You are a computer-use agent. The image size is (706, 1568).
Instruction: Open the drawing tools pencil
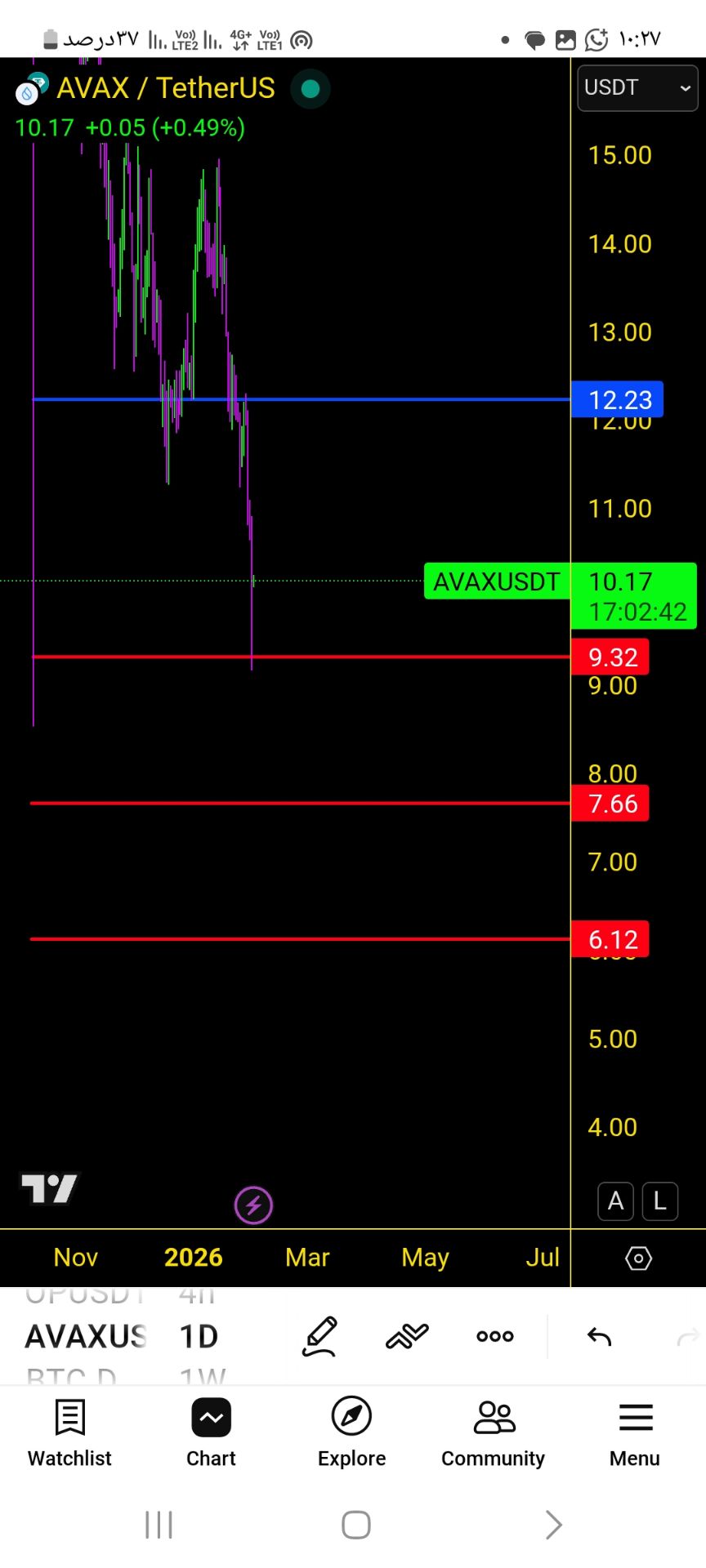tap(320, 1336)
